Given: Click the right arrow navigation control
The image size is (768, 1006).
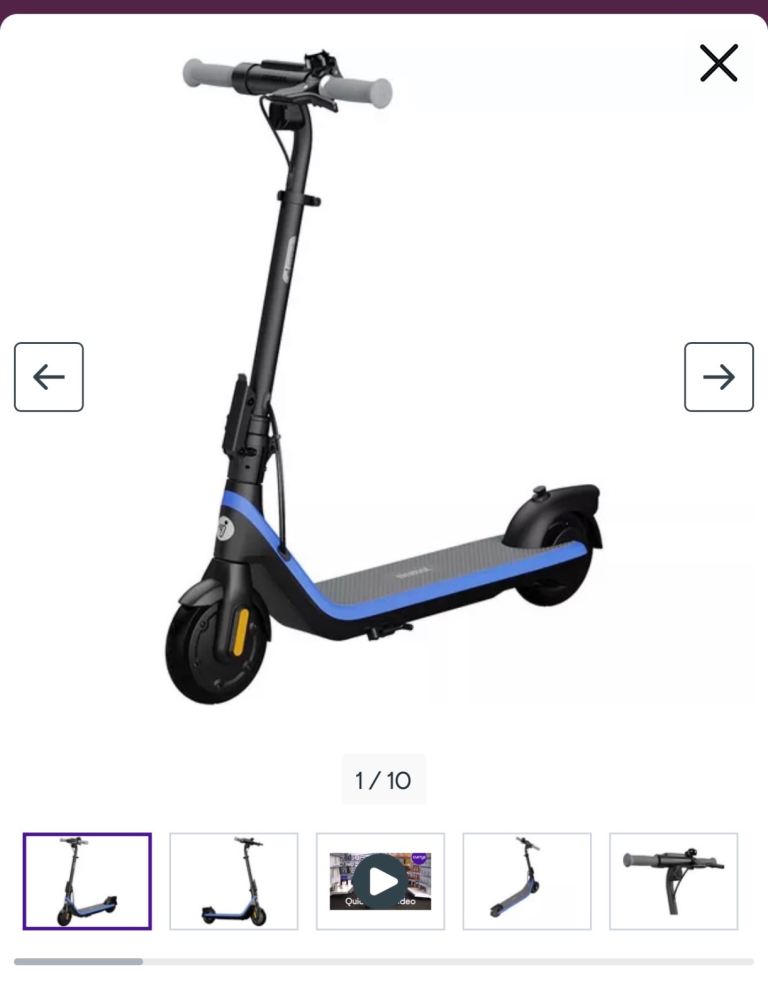Looking at the screenshot, I should tap(719, 377).
